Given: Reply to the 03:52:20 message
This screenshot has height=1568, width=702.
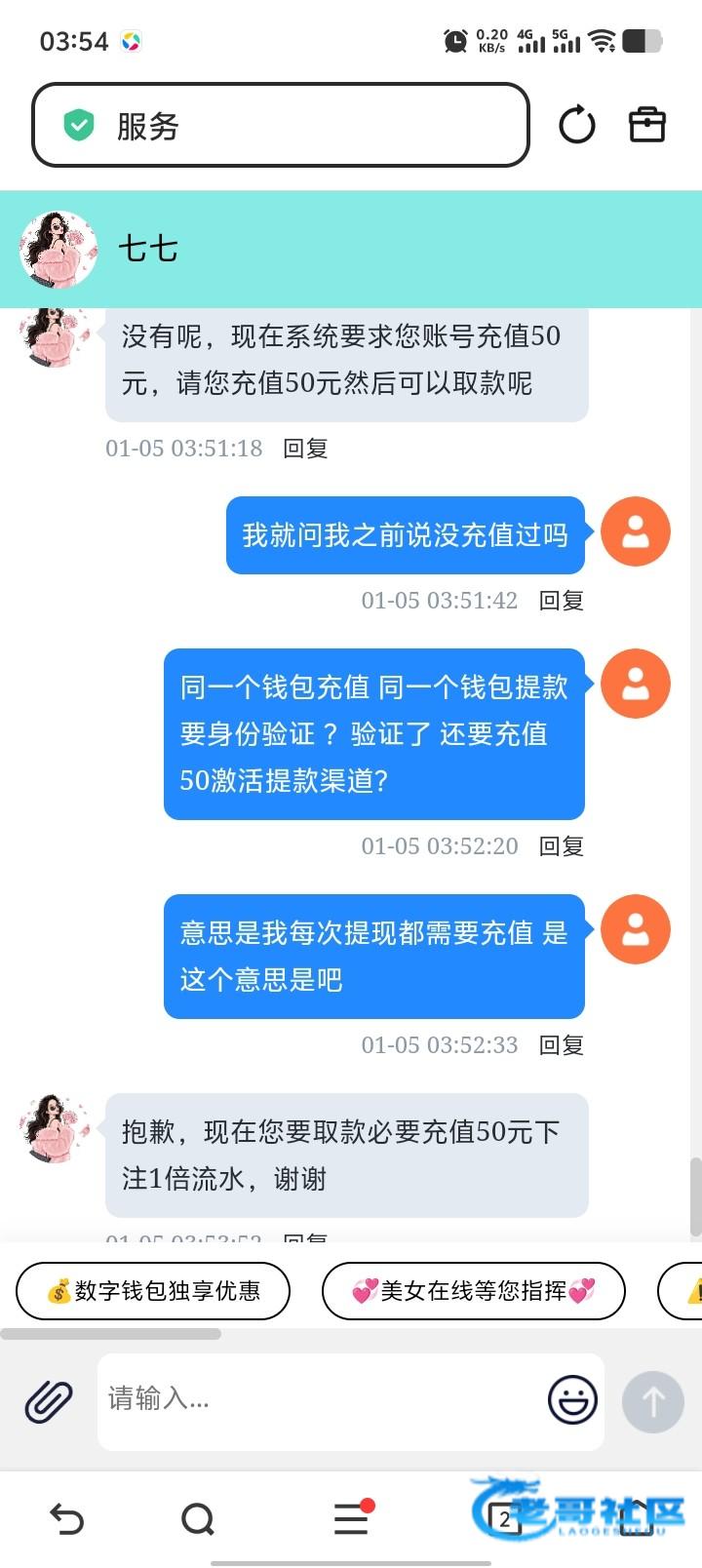Looking at the screenshot, I should click(562, 846).
